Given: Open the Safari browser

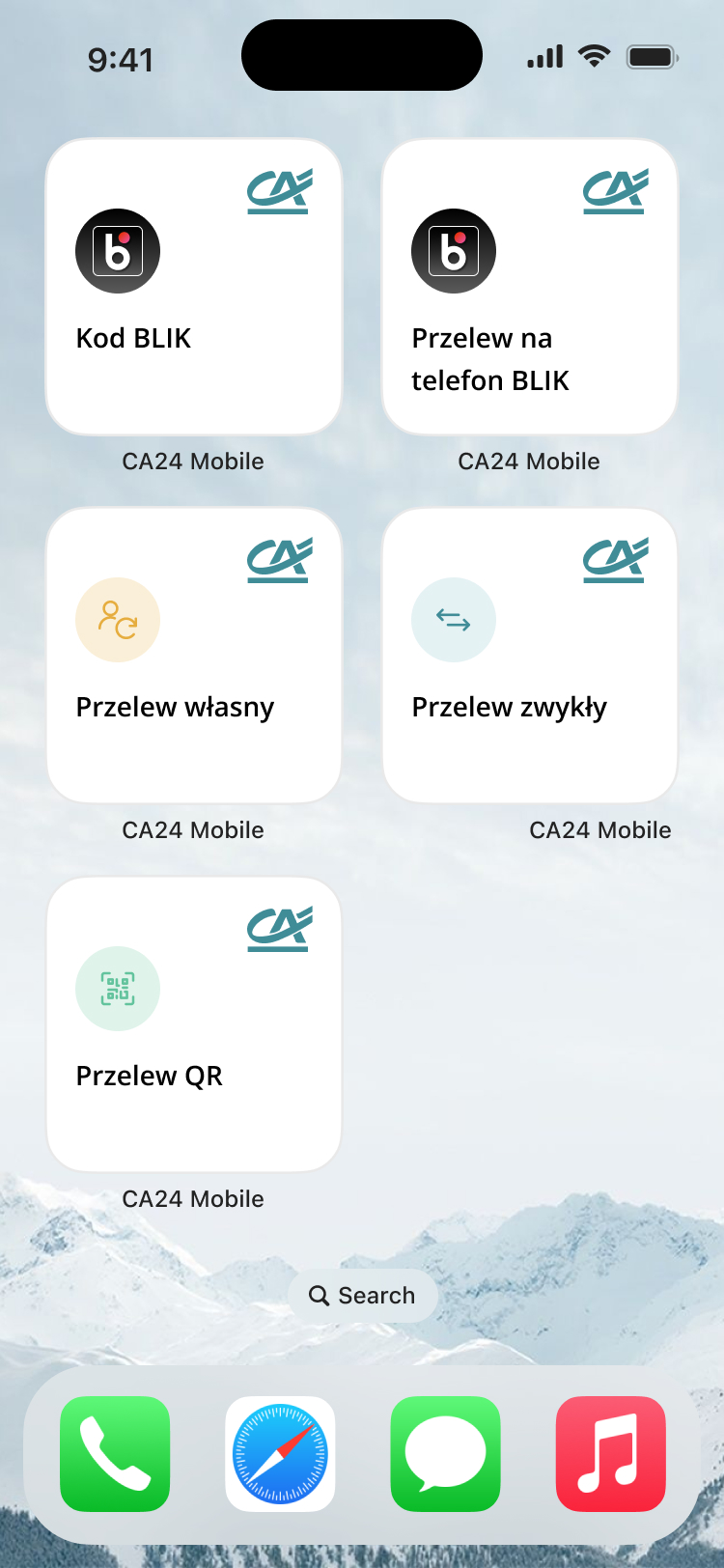Looking at the screenshot, I should pyautogui.click(x=280, y=1454).
